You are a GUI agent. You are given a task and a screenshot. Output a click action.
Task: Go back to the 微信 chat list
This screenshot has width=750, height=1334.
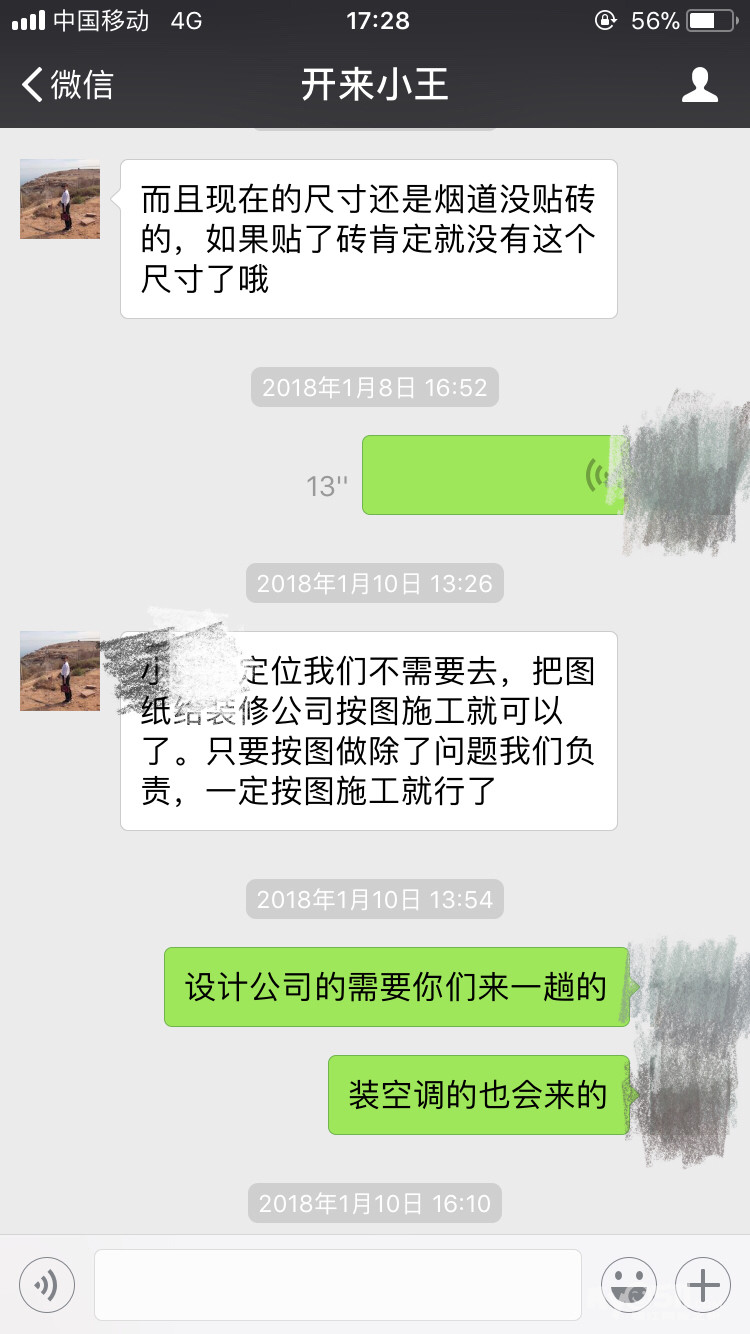68,85
